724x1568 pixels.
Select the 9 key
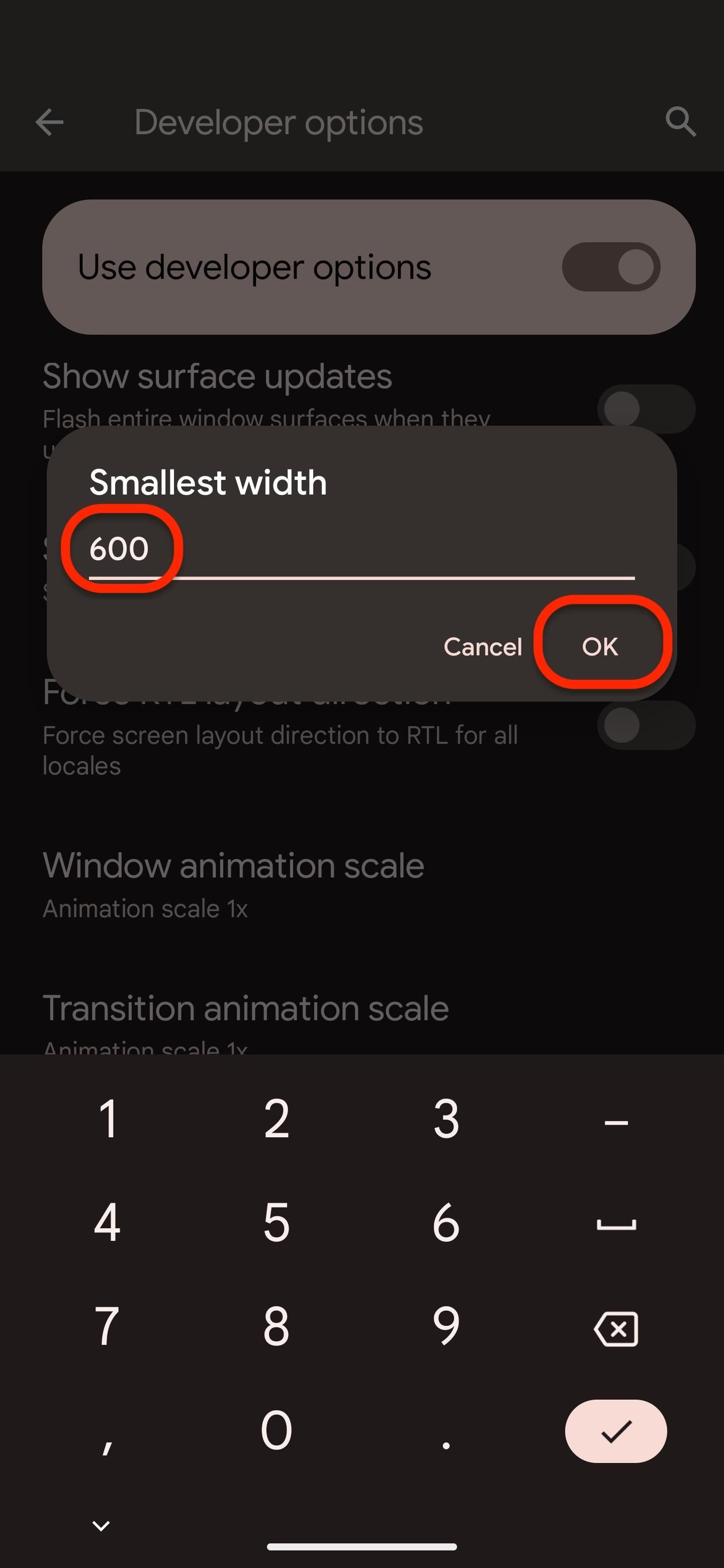446,1326
